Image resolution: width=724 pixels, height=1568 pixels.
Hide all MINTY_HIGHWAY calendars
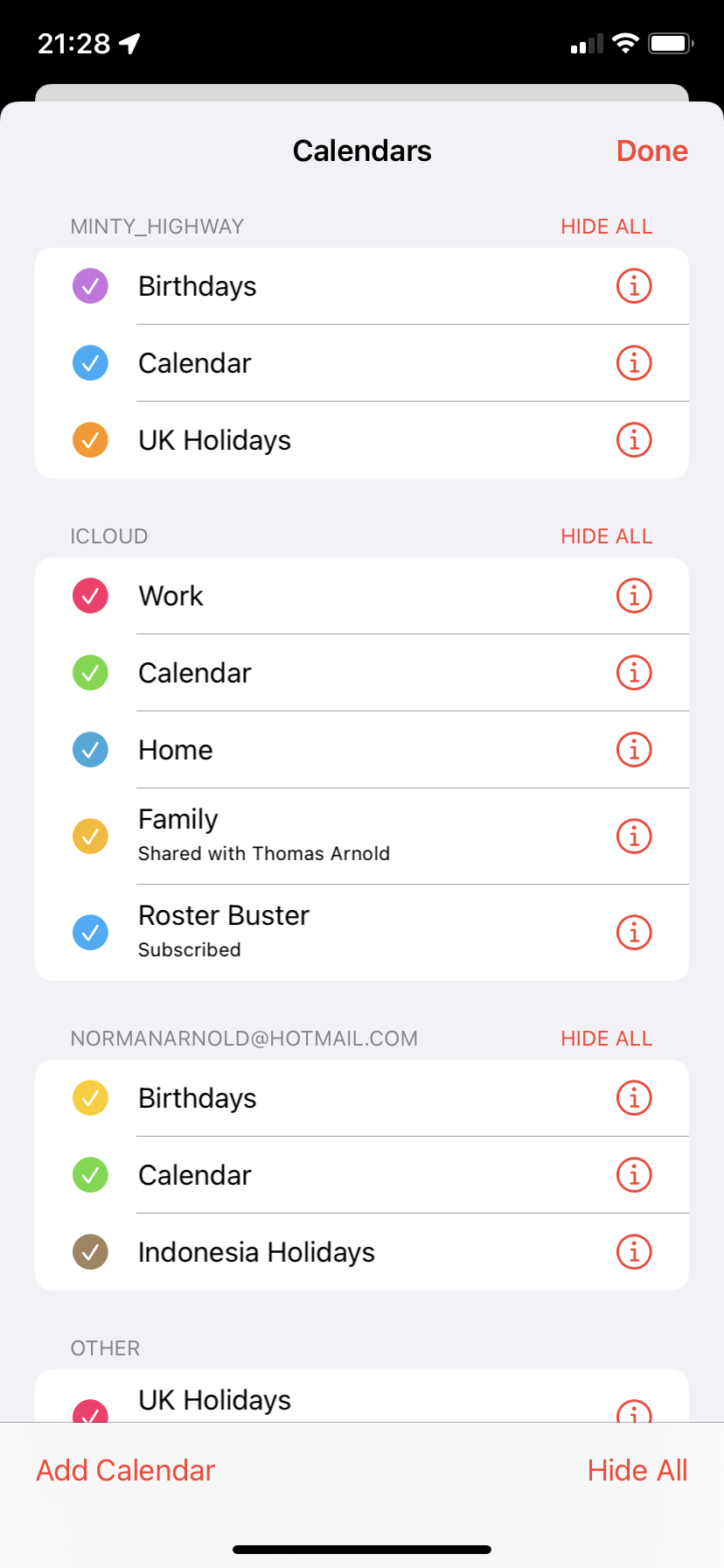(x=606, y=227)
